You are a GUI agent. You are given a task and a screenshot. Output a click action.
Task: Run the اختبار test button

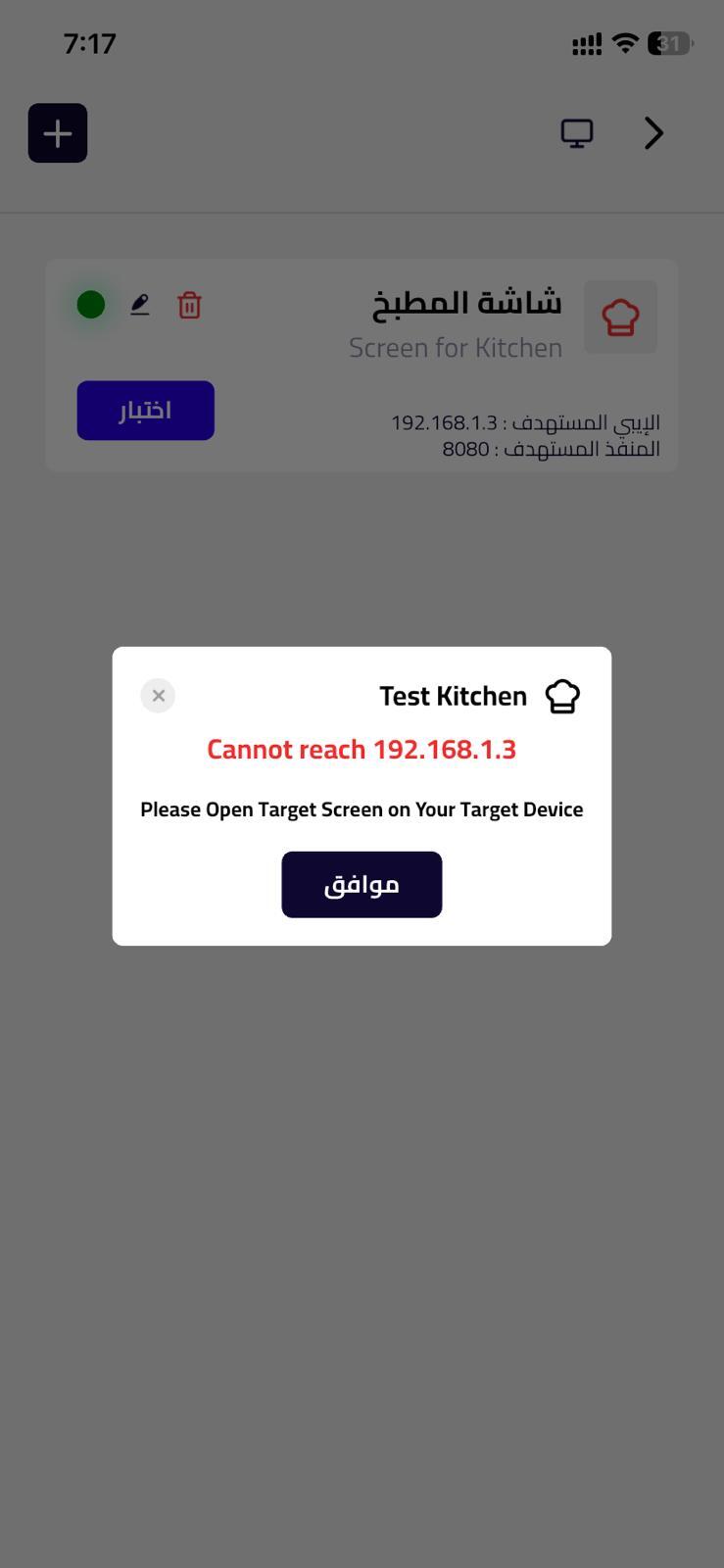click(146, 411)
